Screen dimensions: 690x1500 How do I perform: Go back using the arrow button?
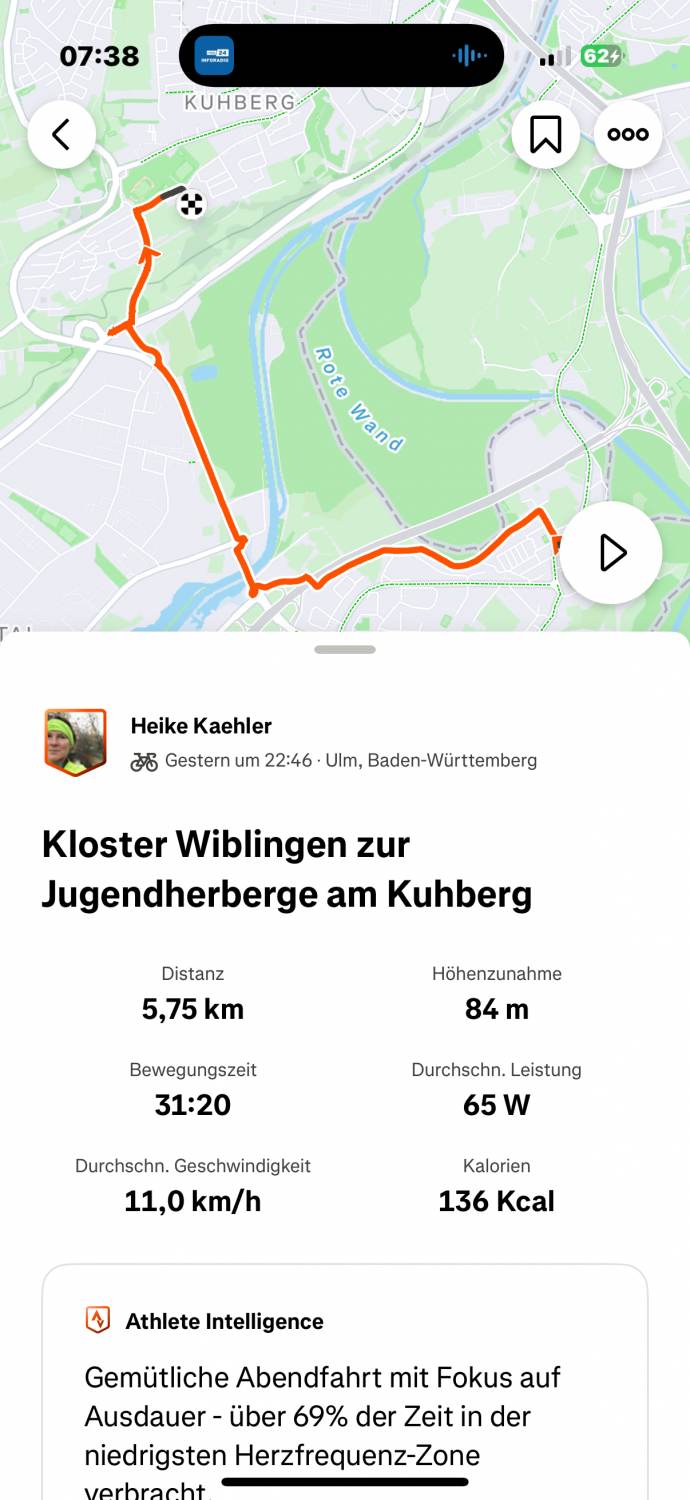pos(62,134)
